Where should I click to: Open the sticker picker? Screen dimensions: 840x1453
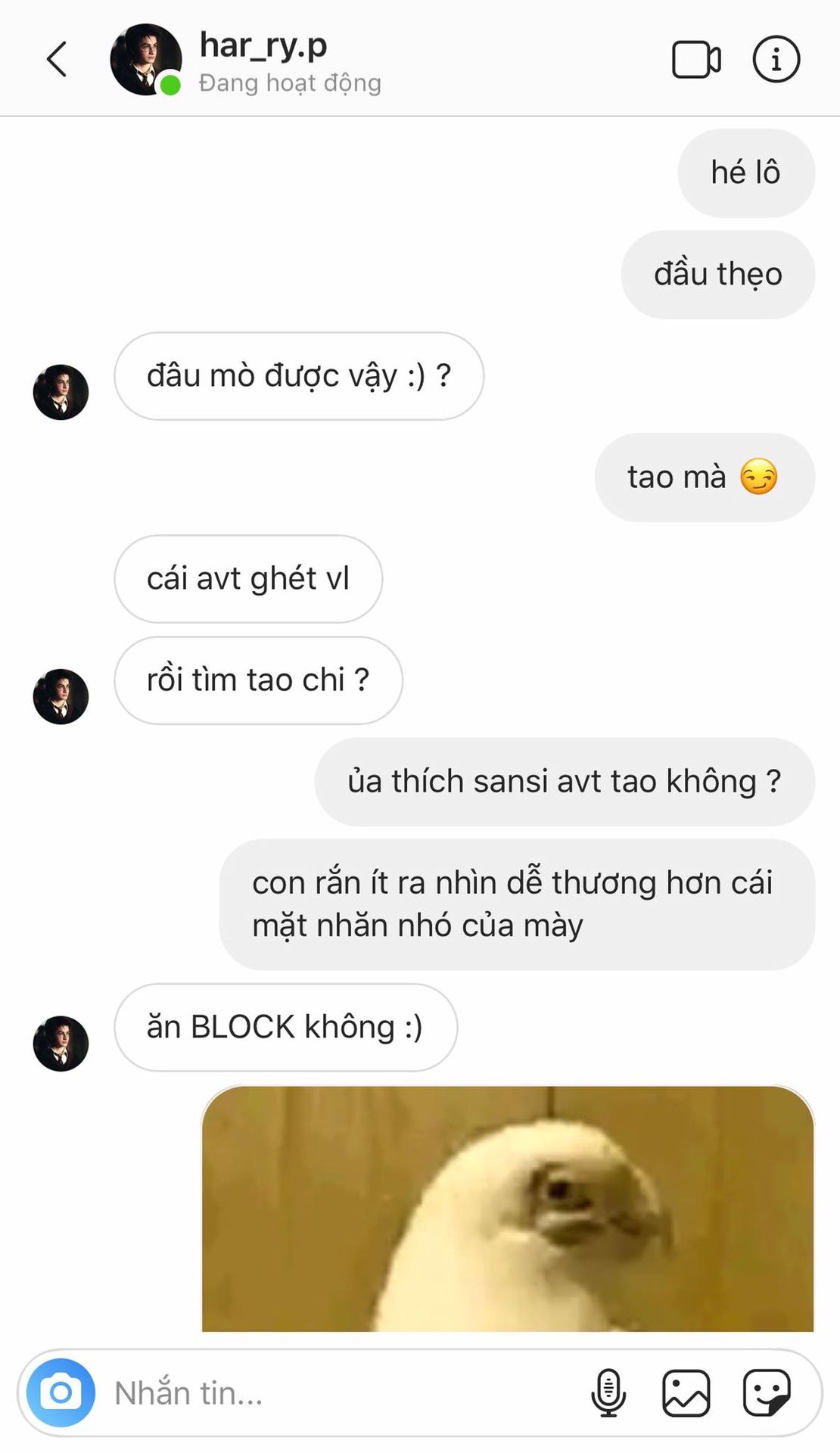pyautogui.click(x=767, y=1392)
